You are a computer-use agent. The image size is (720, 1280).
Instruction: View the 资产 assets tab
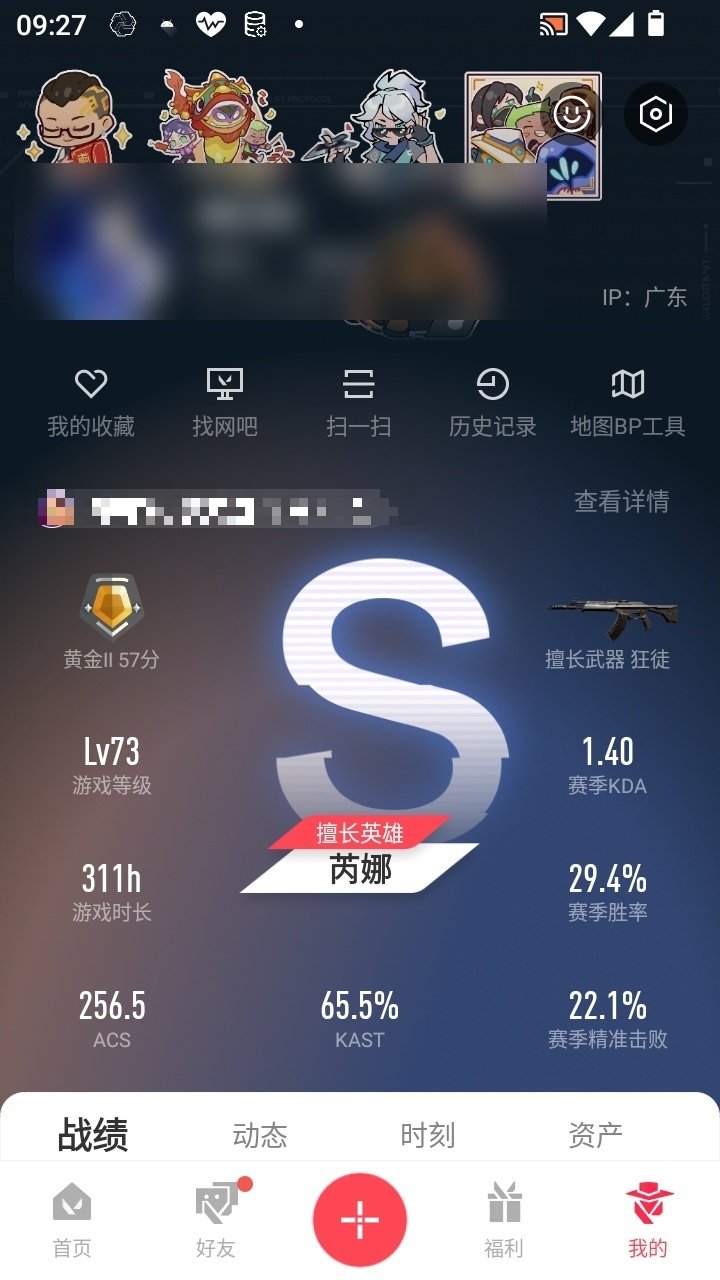click(597, 1133)
